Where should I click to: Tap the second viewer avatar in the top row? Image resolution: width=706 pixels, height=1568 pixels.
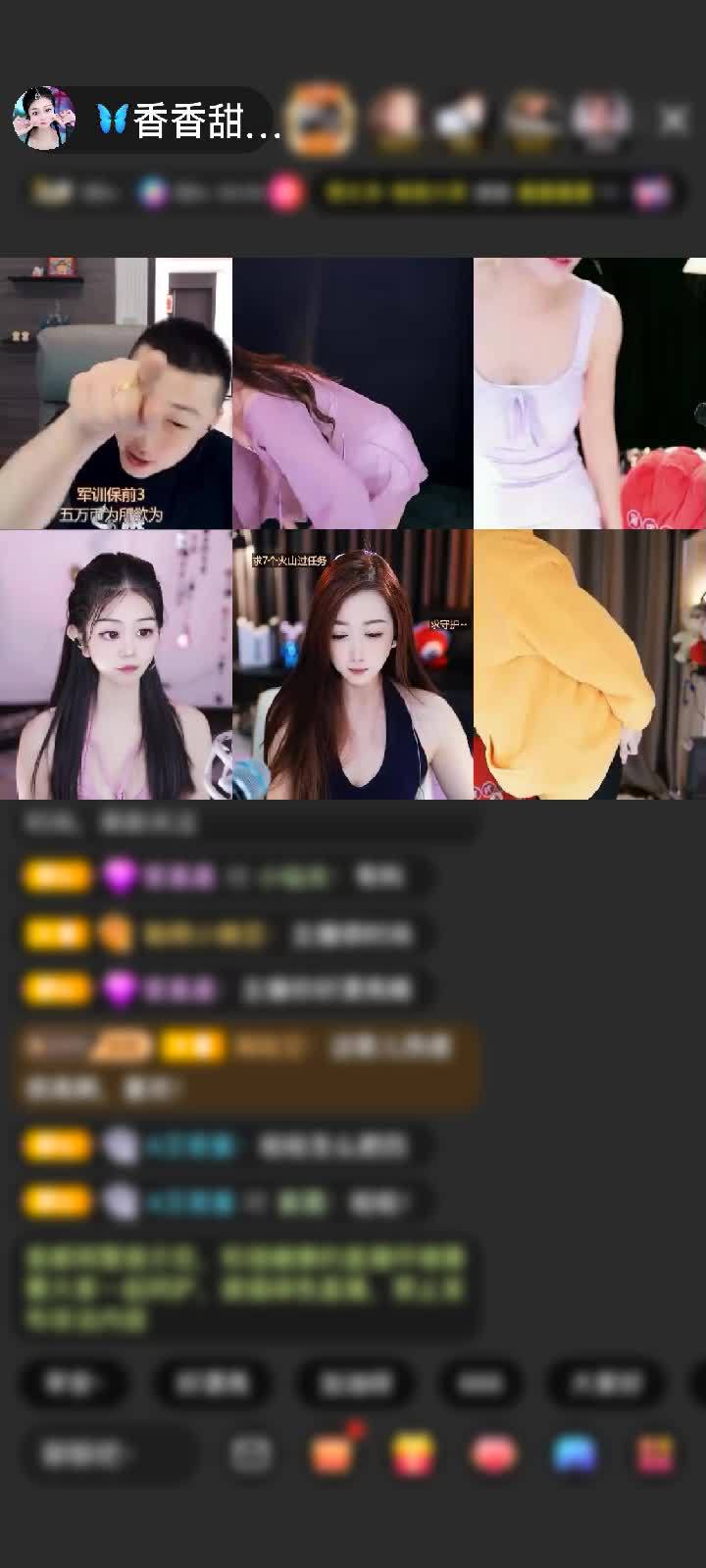(x=396, y=118)
